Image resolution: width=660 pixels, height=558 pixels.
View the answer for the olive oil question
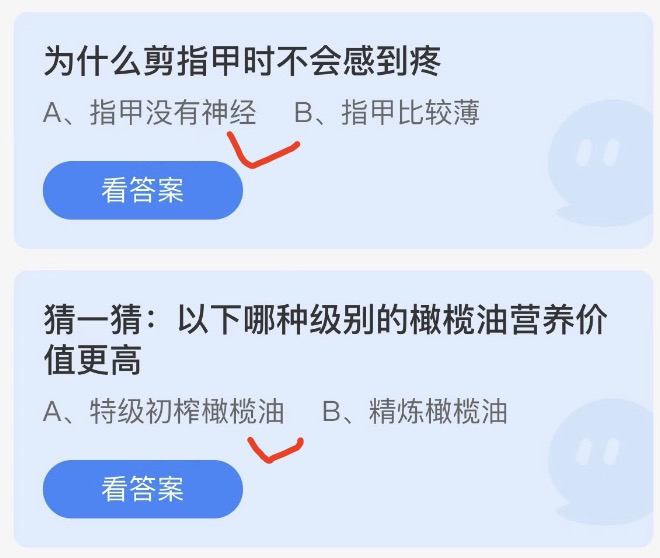tap(142, 488)
